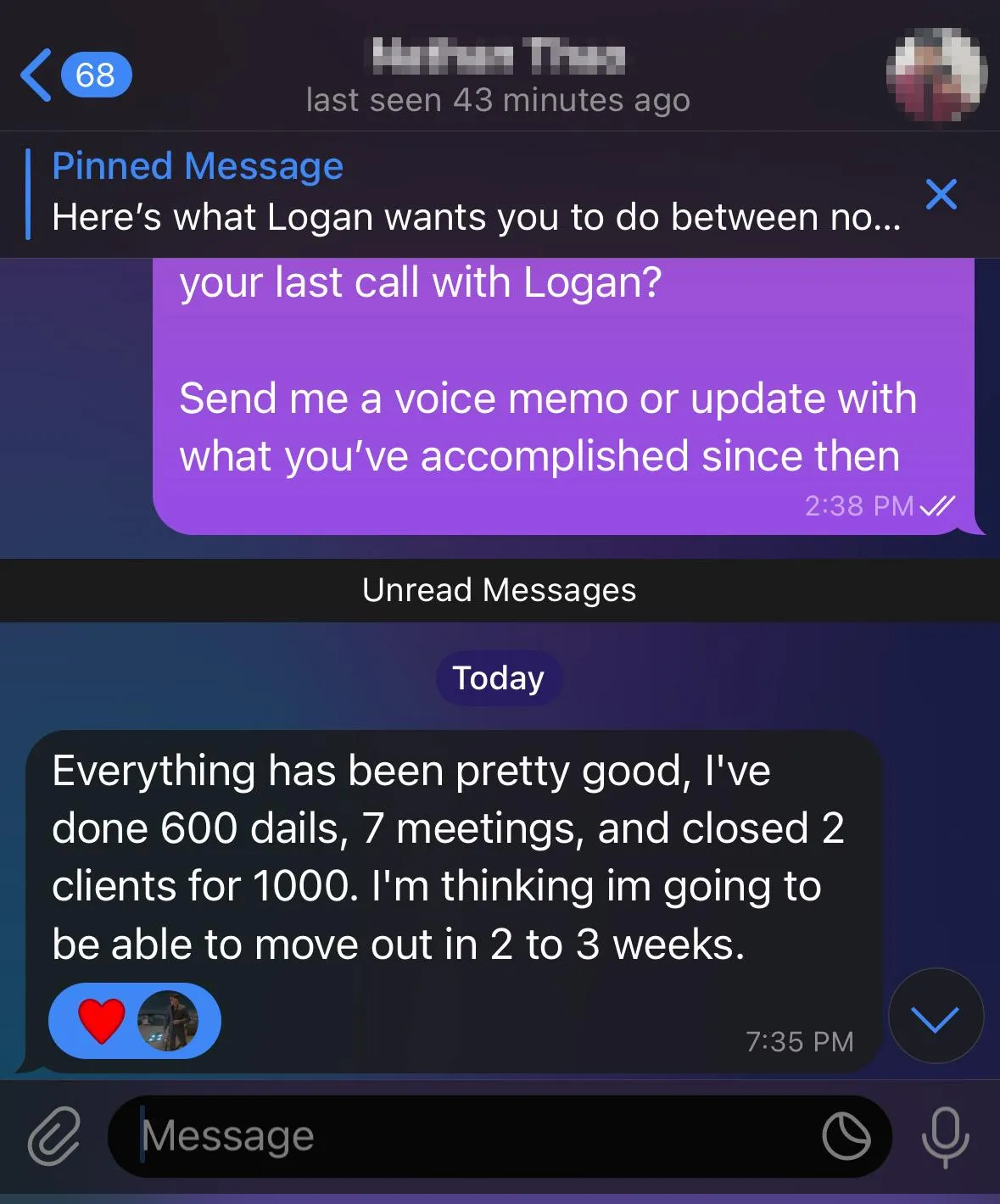This screenshot has width=1000, height=1204.
Task: Jump to the bottom of the chat
Action: [x=936, y=1016]
